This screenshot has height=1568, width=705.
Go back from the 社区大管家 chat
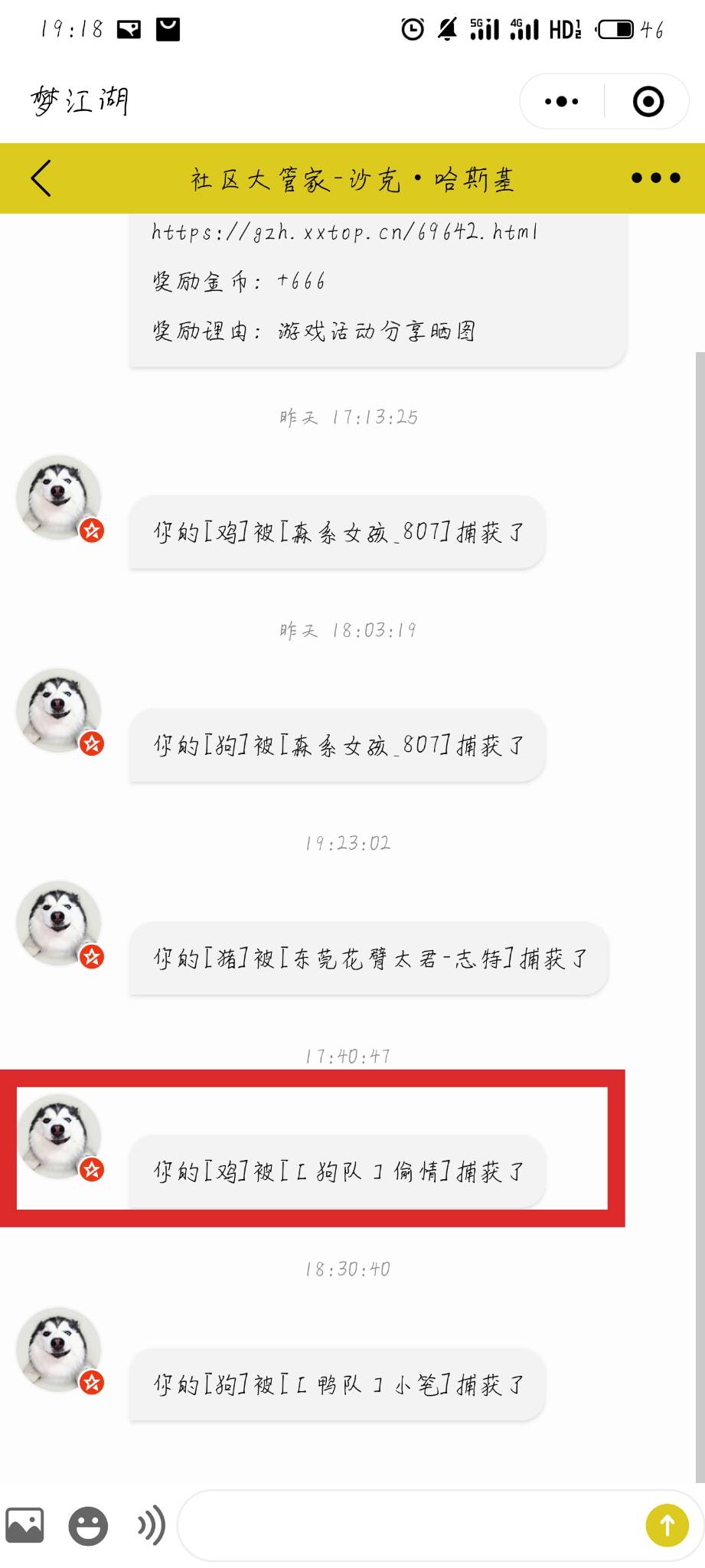pyautogui.click(x=41, y=178)
